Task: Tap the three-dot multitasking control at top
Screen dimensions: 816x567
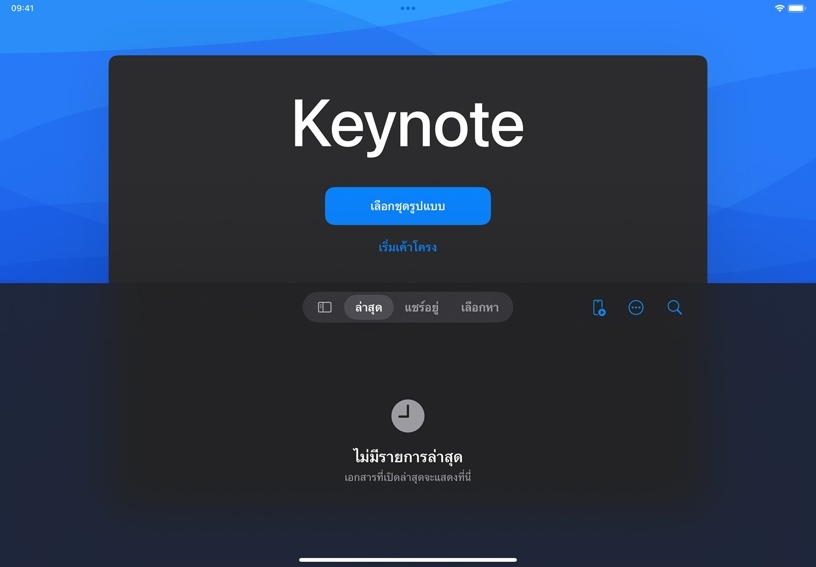Action: pos(407,8)
